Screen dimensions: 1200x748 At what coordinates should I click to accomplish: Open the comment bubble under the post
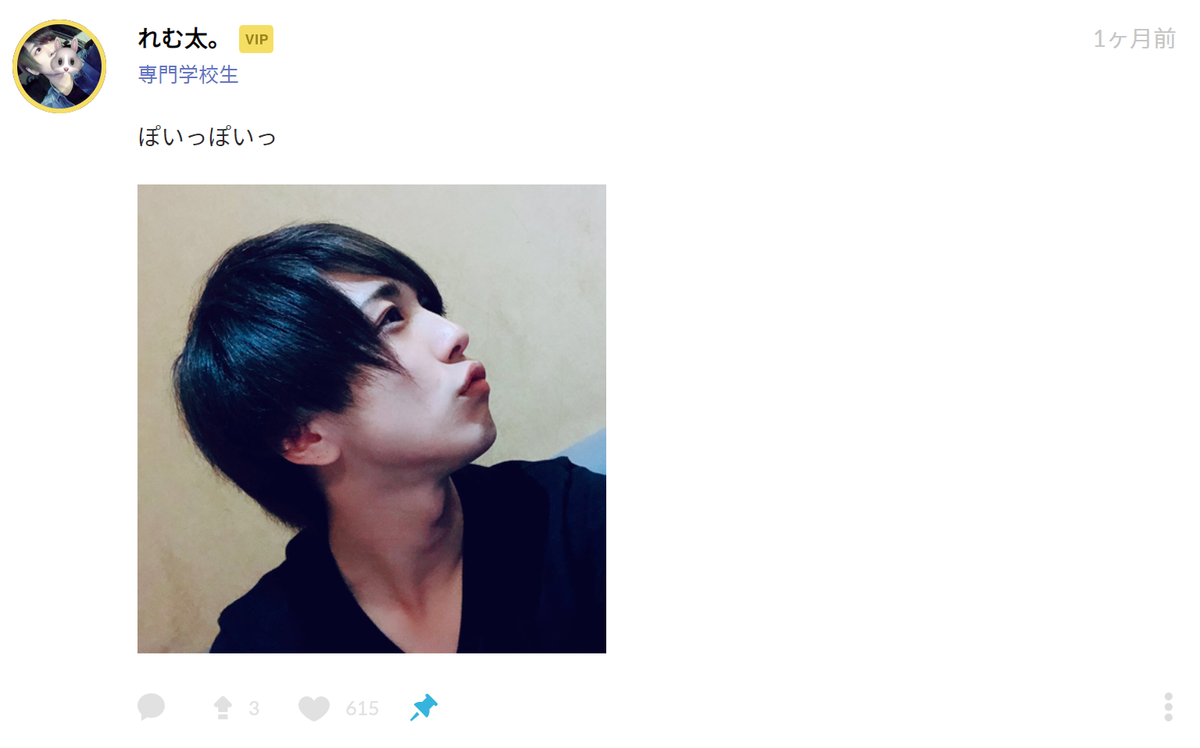pyautogui.click(x=151, y=707)
